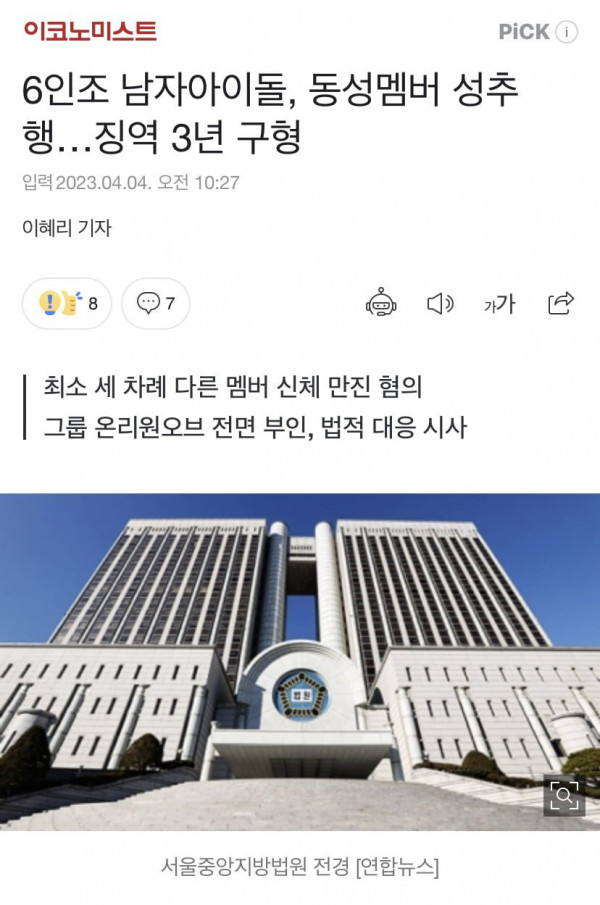600x905 pixels.
Task: Open the article reactions button
Action: coord(67,303)
